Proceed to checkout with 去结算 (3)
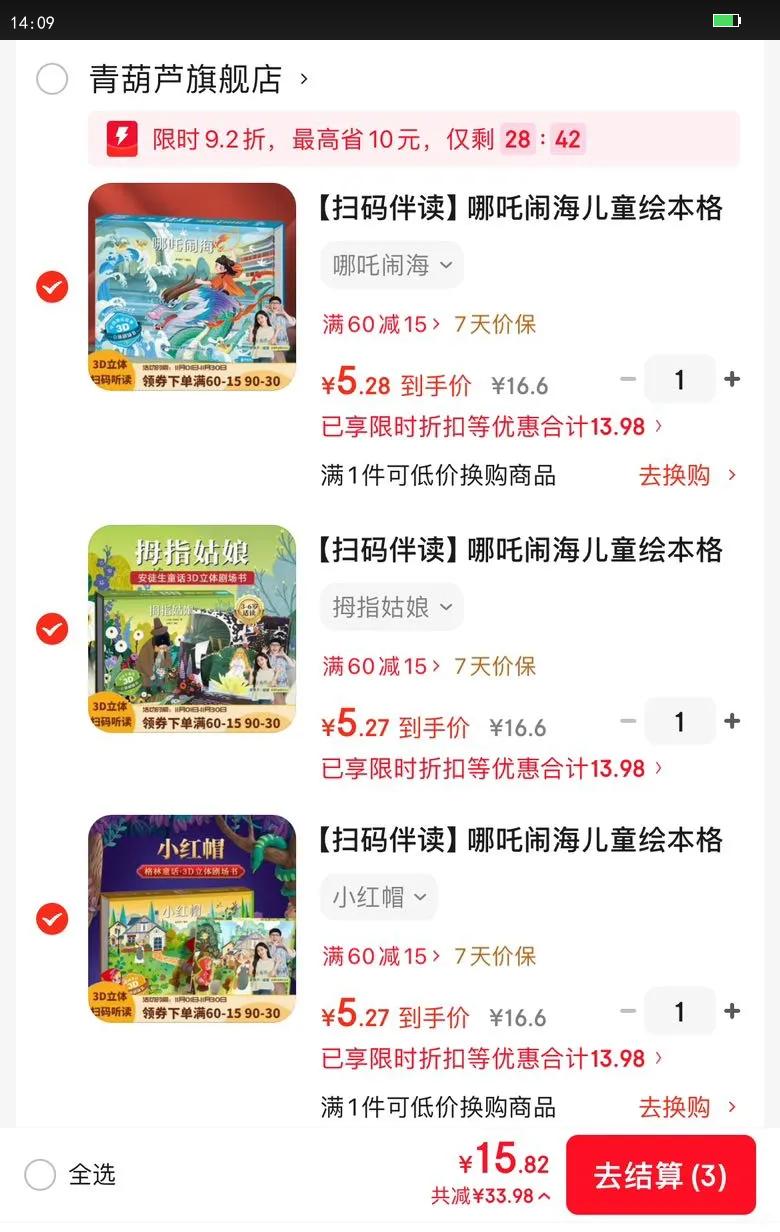780x1232 pixels. (660, 1175)
